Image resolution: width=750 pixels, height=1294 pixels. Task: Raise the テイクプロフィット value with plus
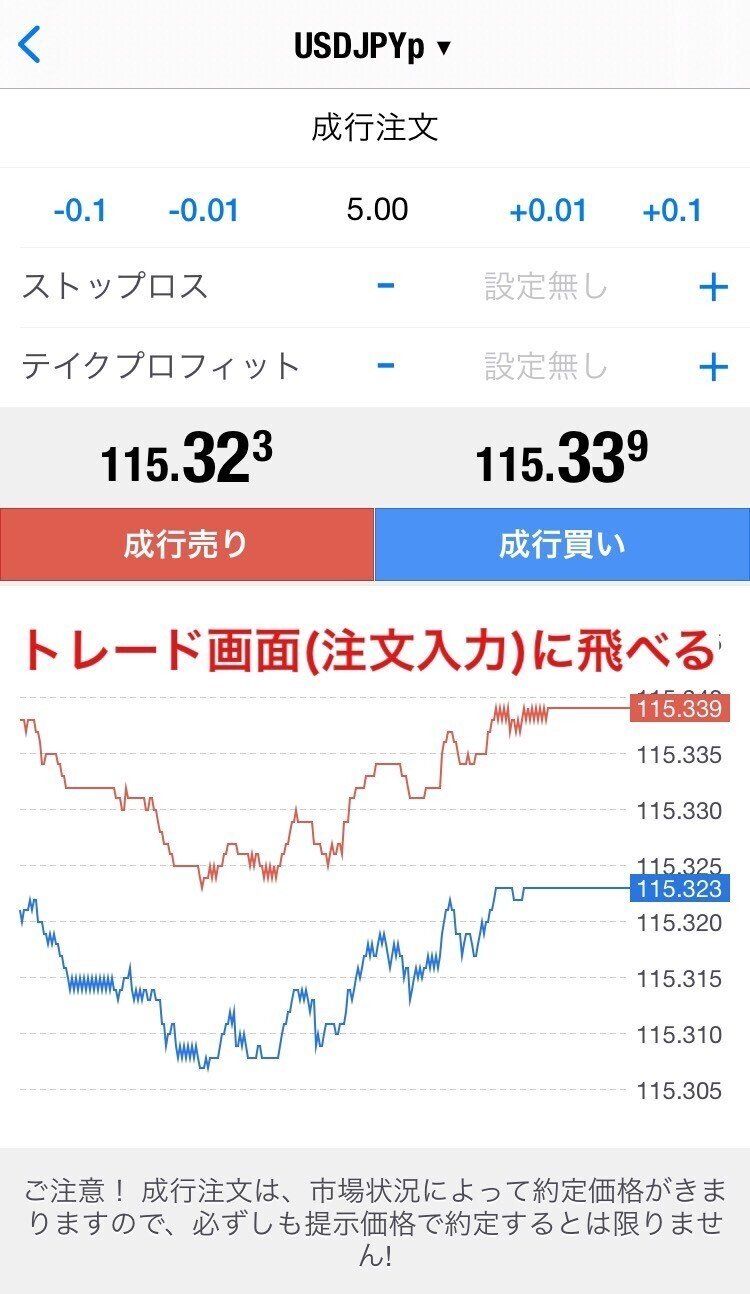coord(713,367)
